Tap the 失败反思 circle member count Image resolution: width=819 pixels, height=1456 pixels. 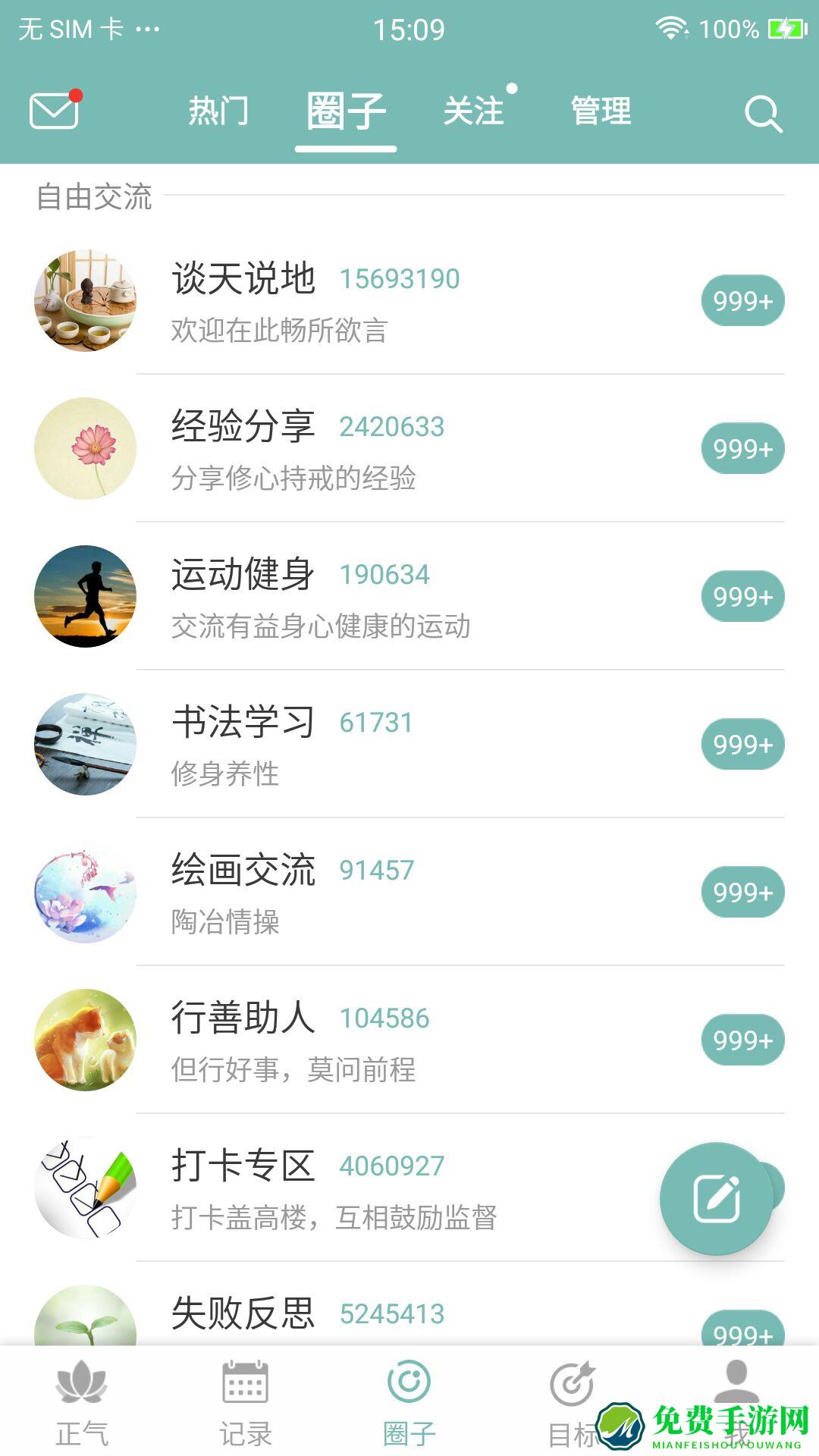[x=394, y=1310]
